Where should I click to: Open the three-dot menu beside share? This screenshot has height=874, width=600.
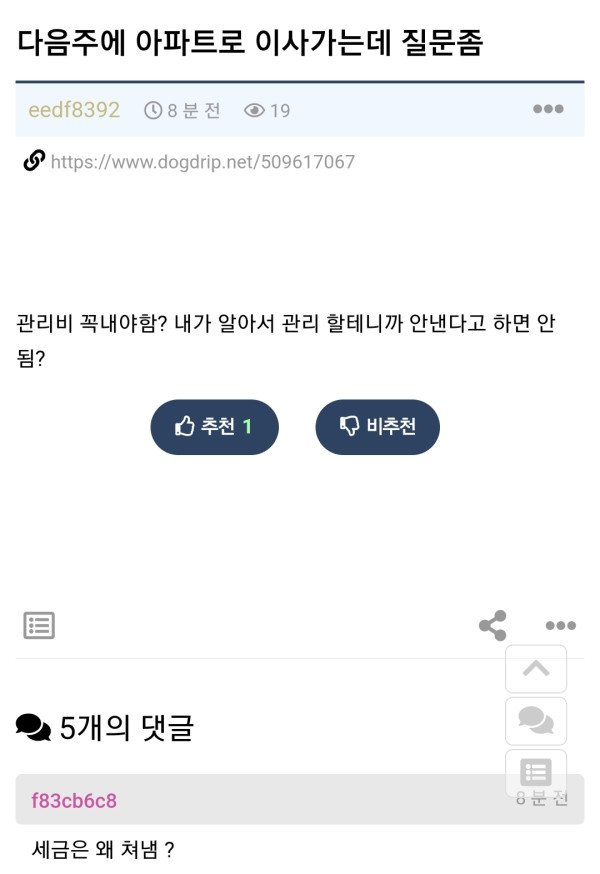coord(560,626)
